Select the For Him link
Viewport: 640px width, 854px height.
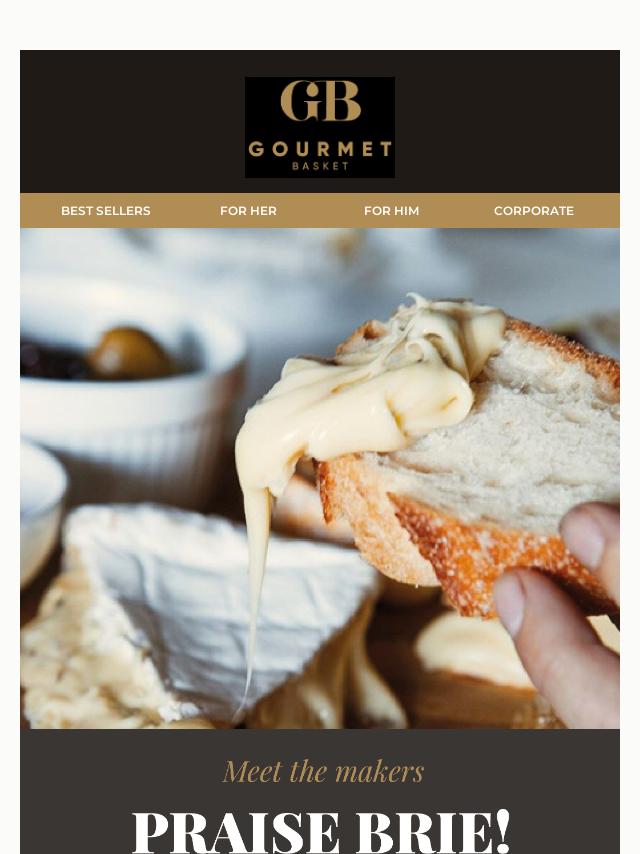coord(391,211)
